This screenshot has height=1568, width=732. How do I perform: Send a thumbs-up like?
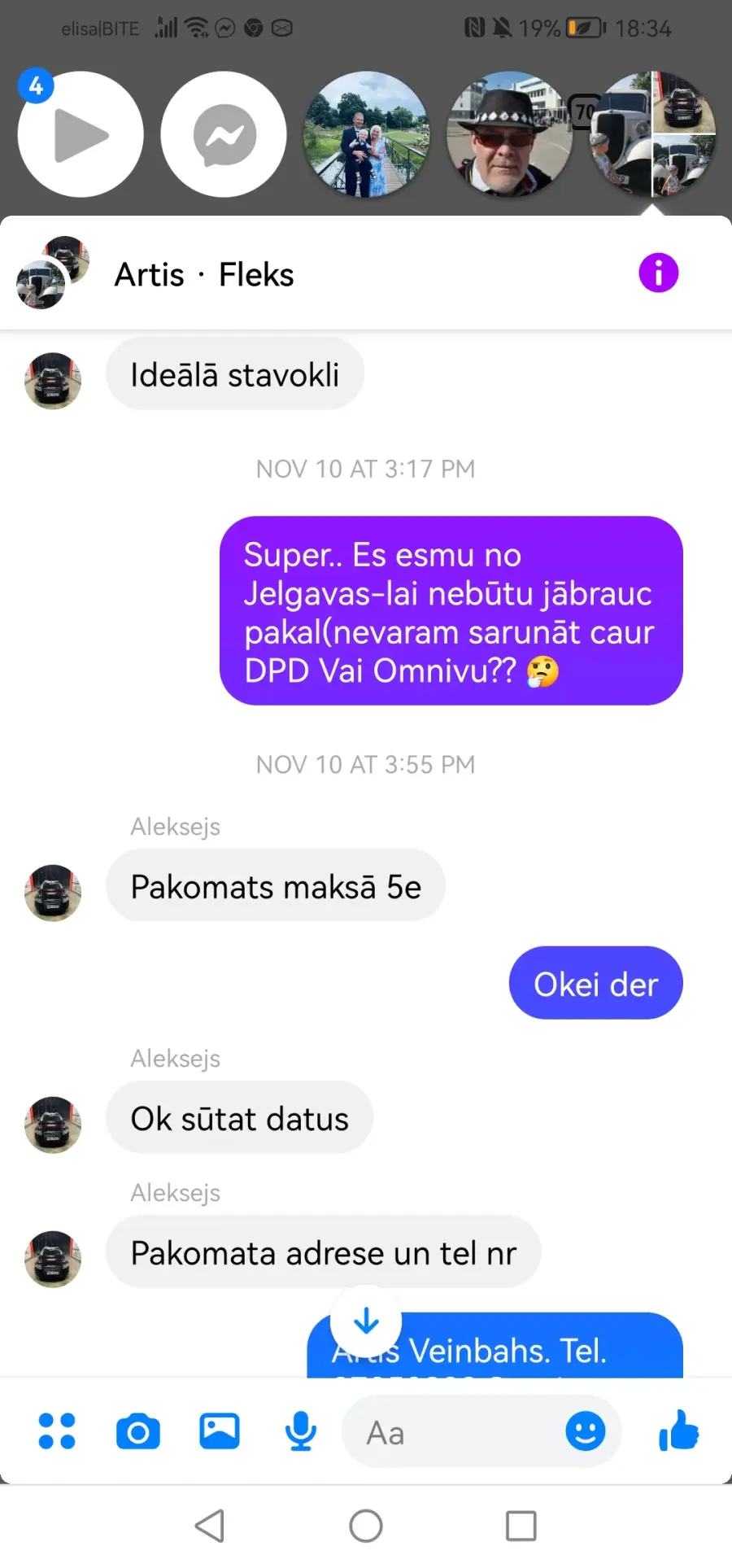679,1430
